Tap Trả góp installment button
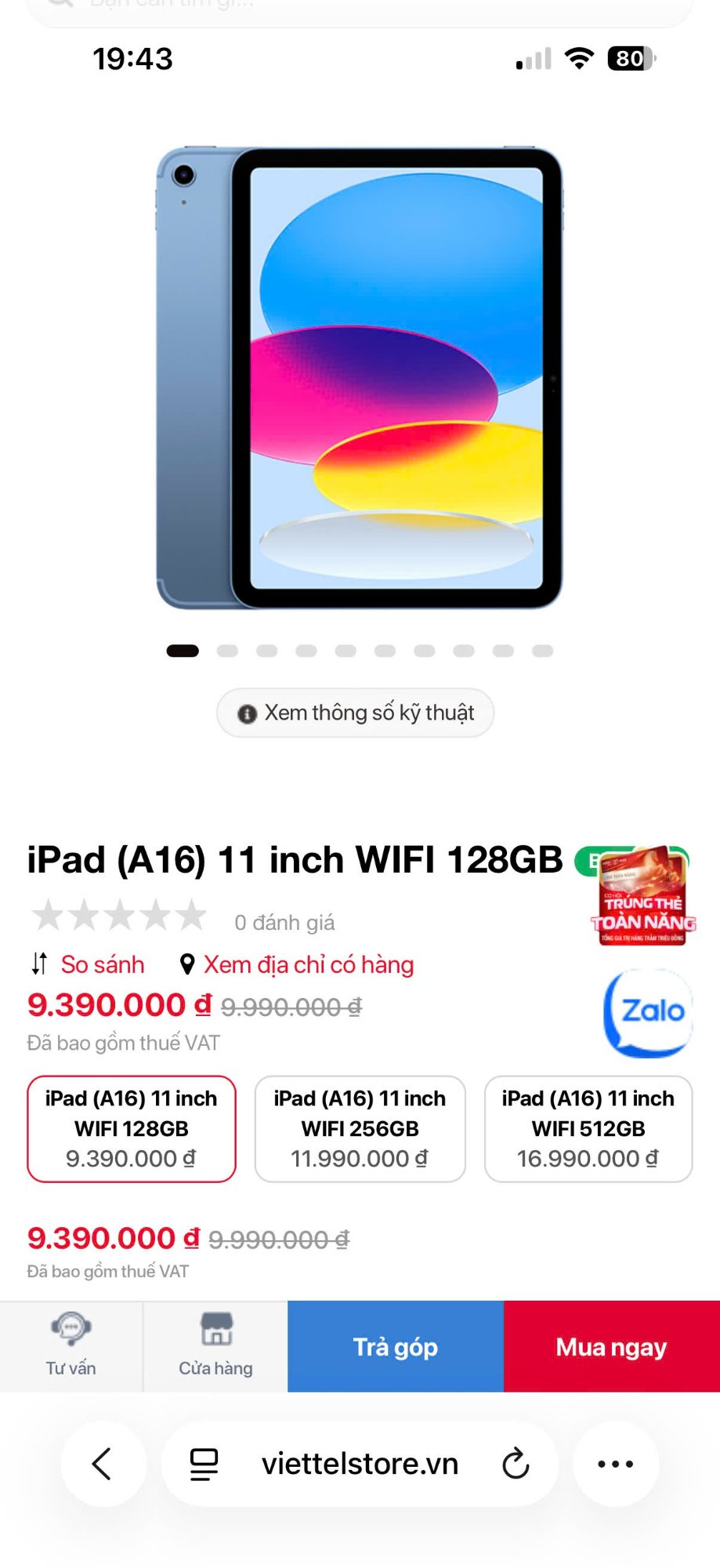The image size is (720, 1568). click(396, 1346)
